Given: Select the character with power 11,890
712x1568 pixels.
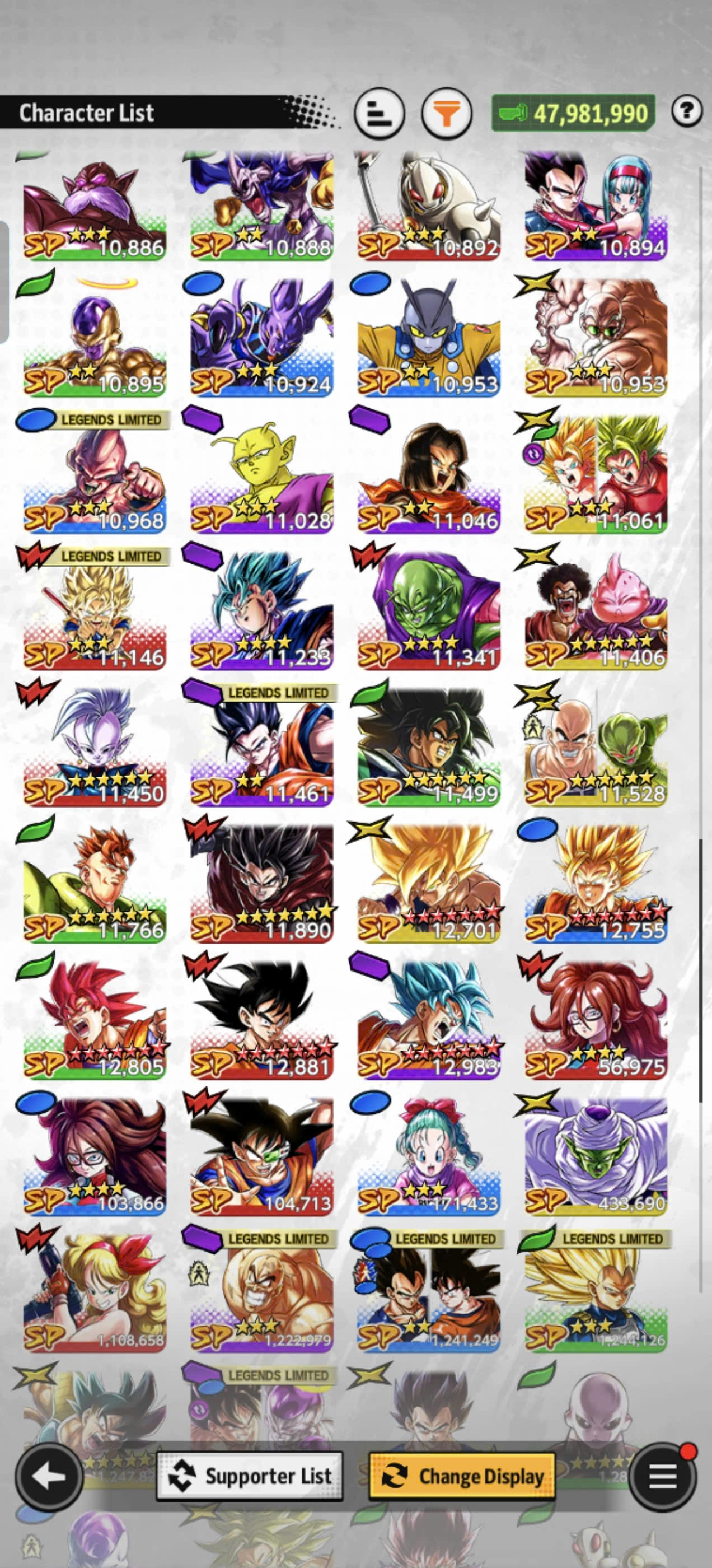Looking at the screenshot, I should (x=261, y=883).
